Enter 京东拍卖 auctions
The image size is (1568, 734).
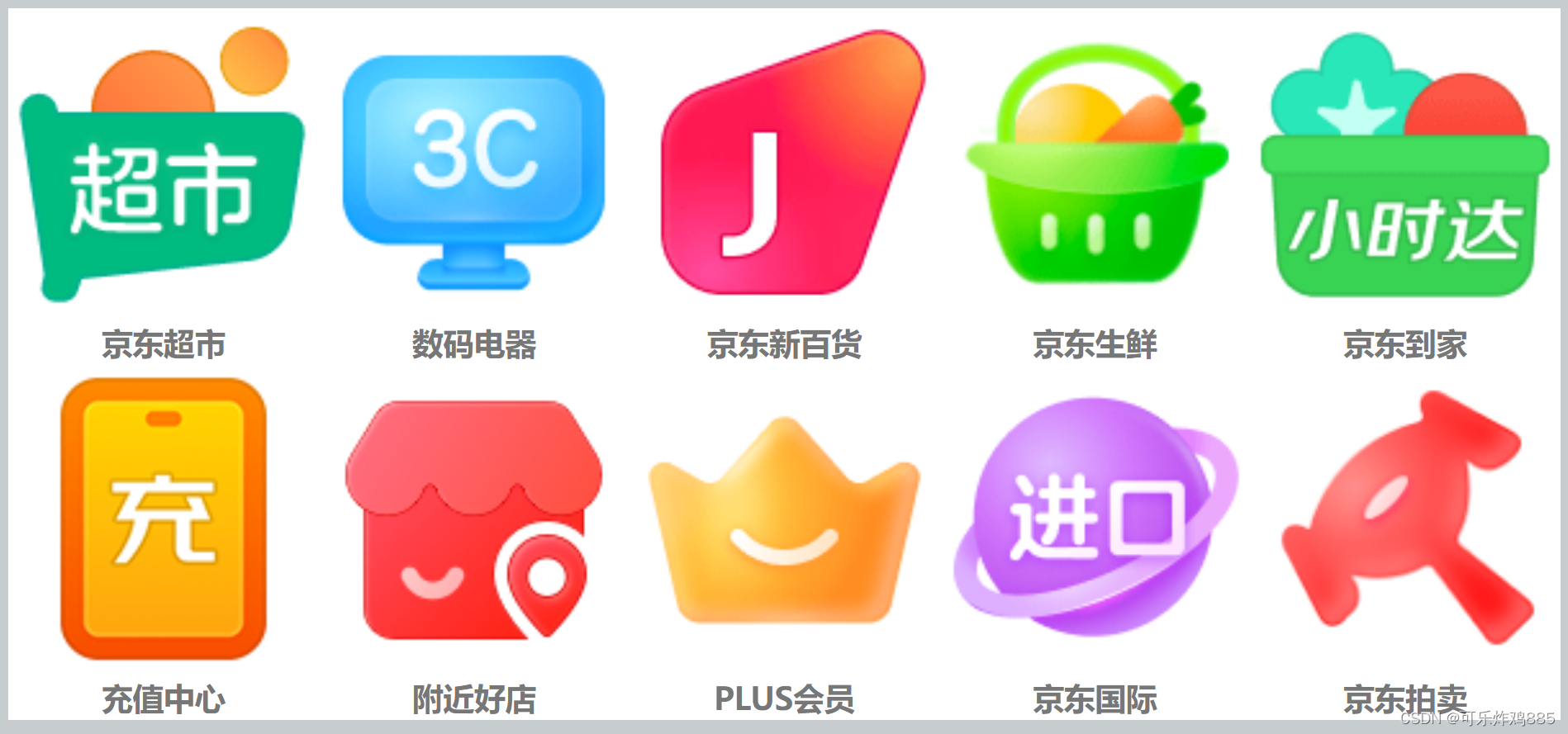coord(1406,519)
